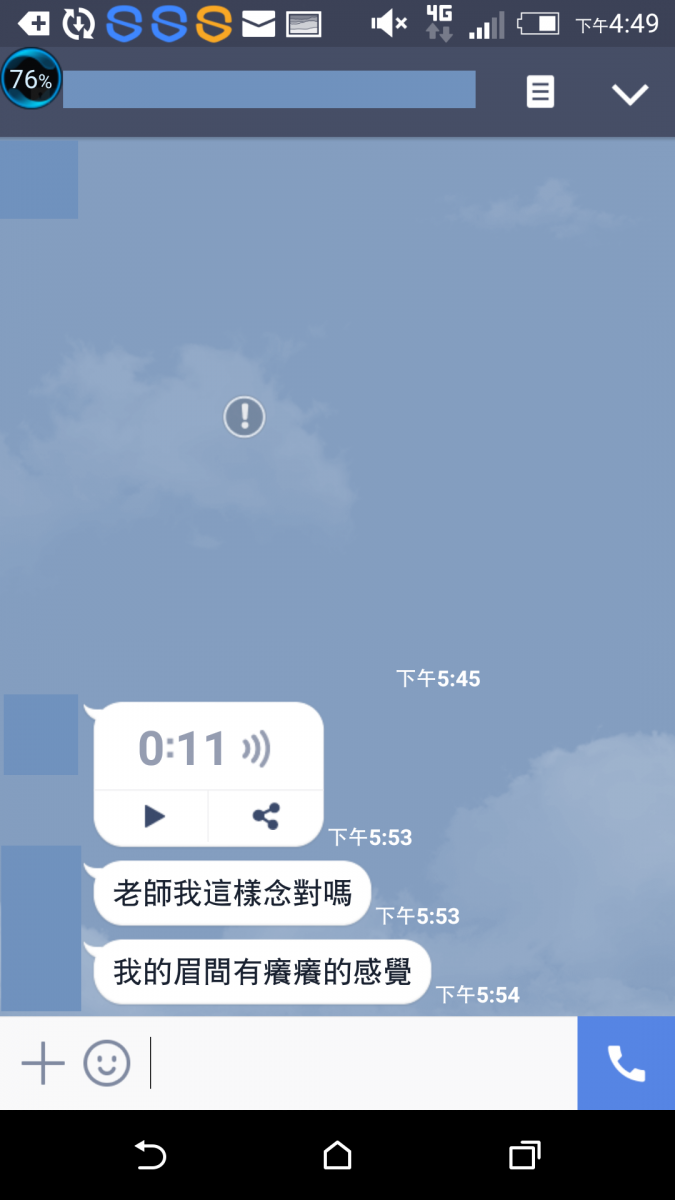Open recent apps
This screenshot has height=1200, width=675.
[524, 1156]
